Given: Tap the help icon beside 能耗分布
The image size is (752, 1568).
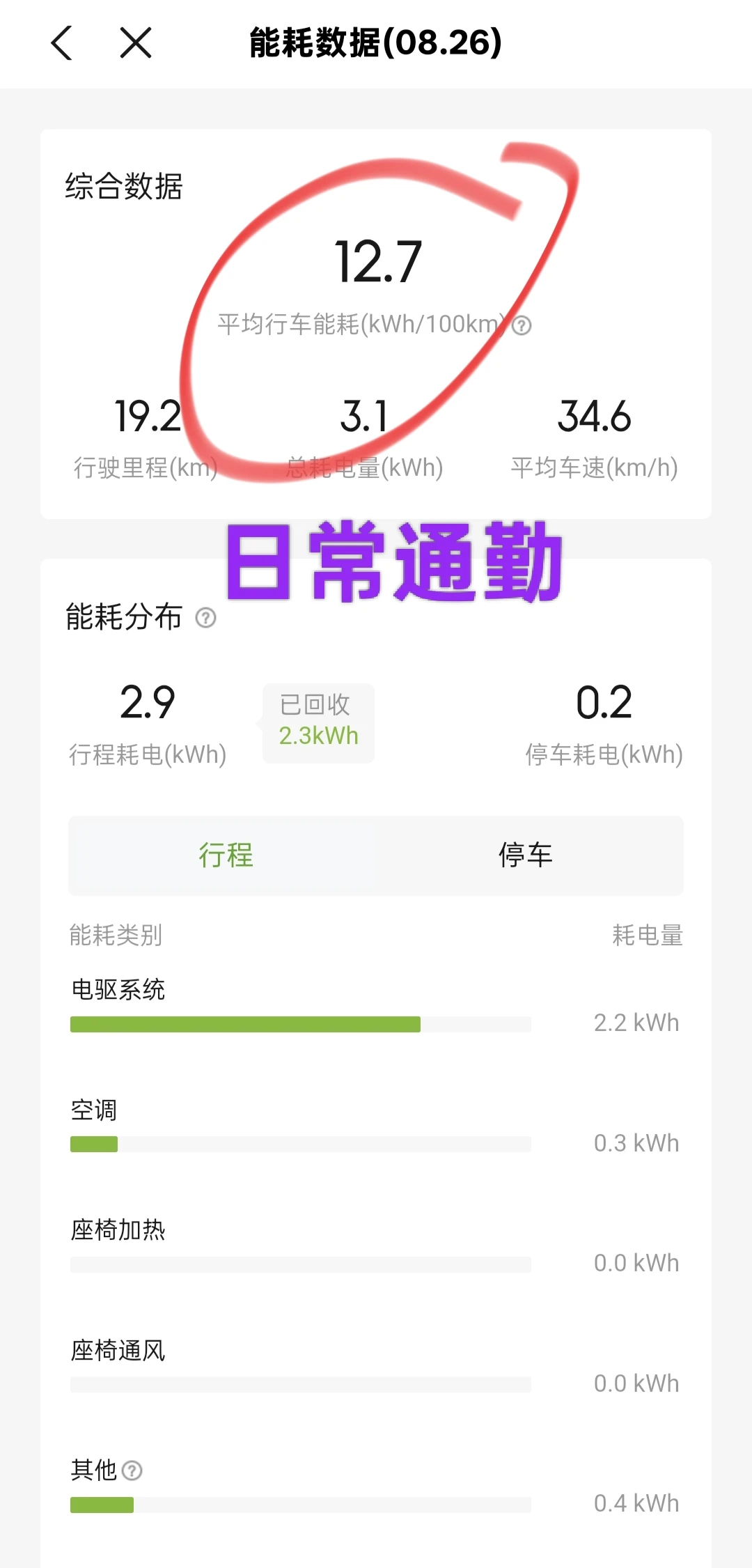Looking at the screenshot, I should tap(205, 618).
